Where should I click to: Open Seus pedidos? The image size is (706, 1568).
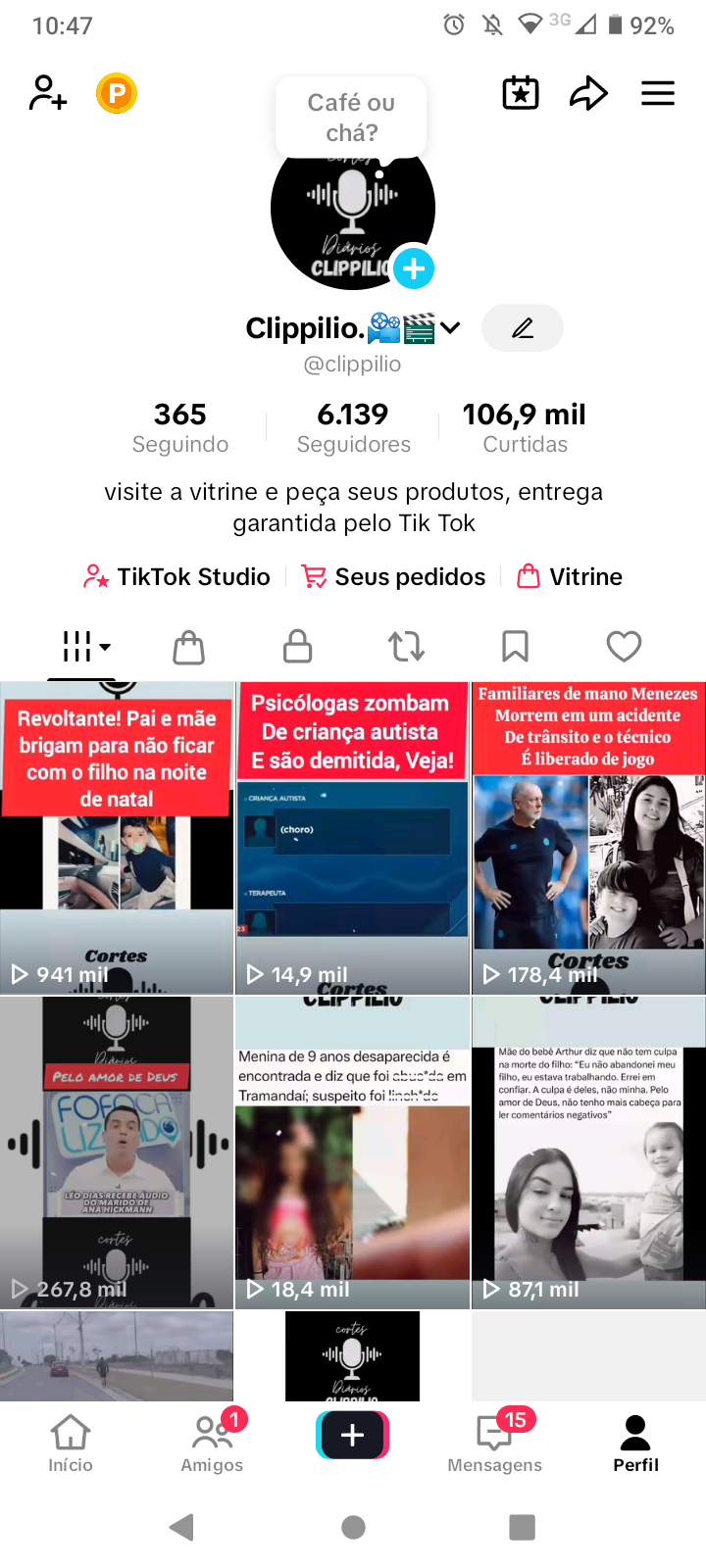[394, 576]
